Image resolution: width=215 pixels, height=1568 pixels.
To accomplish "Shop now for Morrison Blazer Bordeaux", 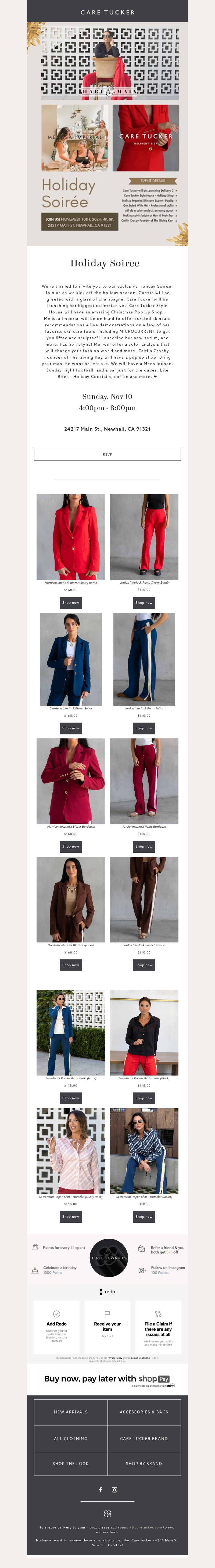I will pyautogui.click(x=71, y=846).
